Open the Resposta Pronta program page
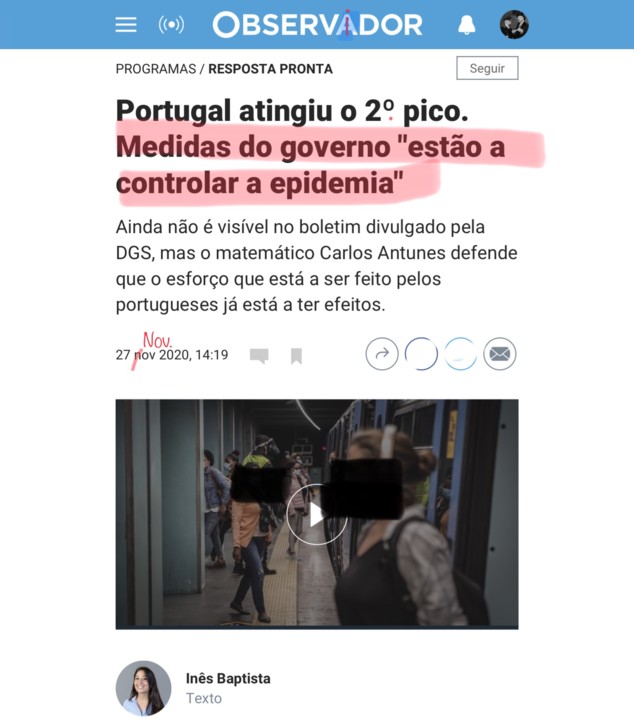 pyautogui.click(x=270, y=69)
